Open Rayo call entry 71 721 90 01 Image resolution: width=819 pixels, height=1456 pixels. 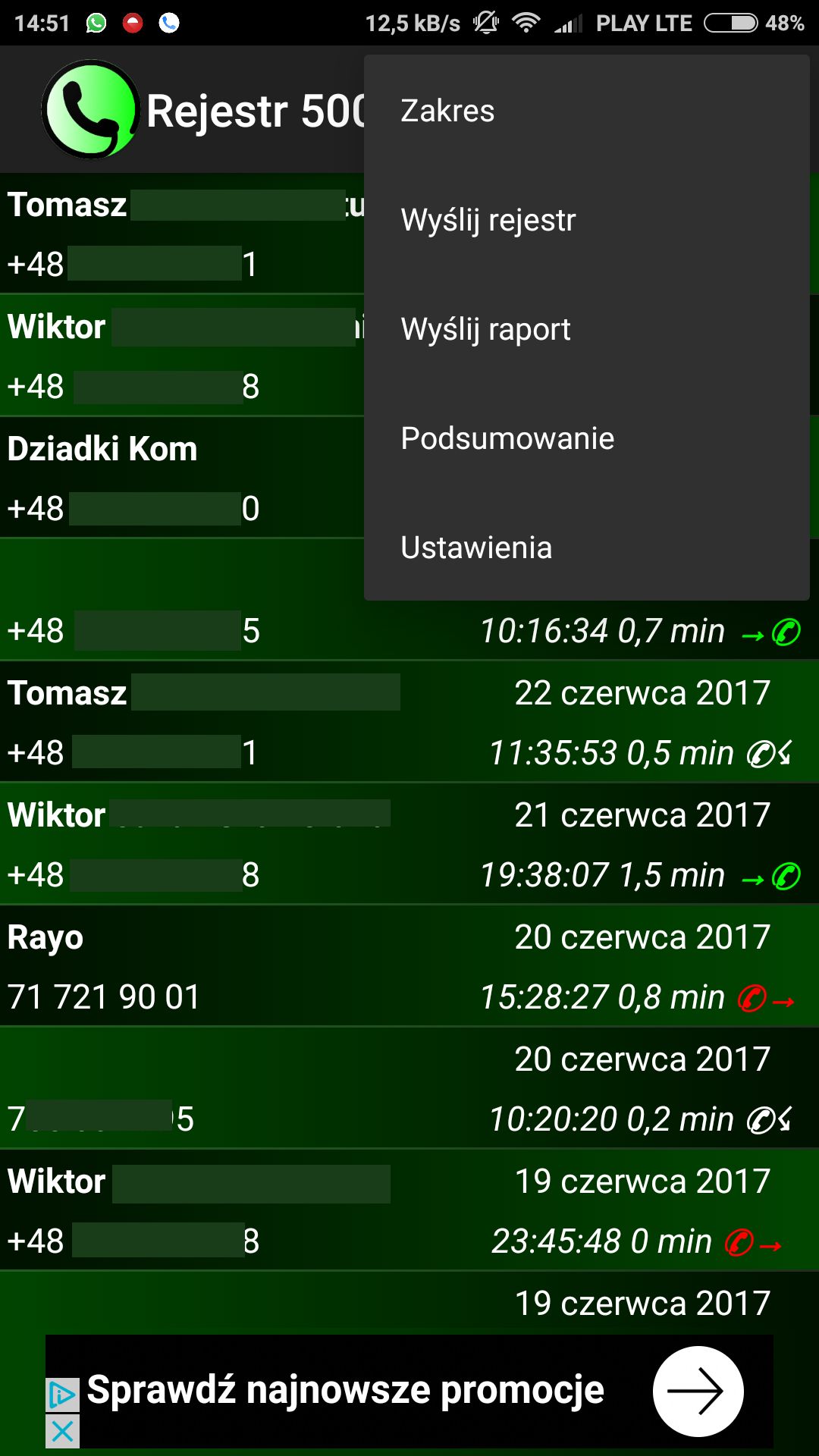tap(409, 967)
